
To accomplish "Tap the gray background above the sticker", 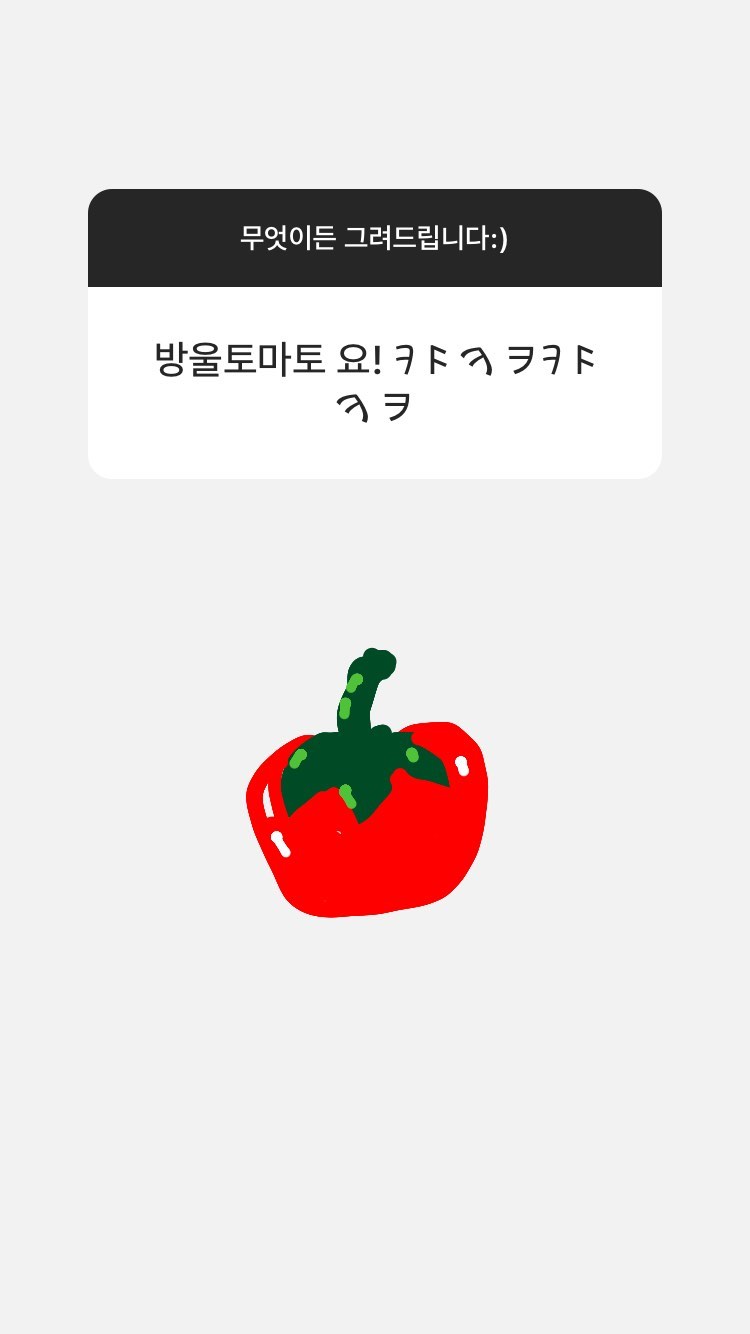I will point(375,100).
